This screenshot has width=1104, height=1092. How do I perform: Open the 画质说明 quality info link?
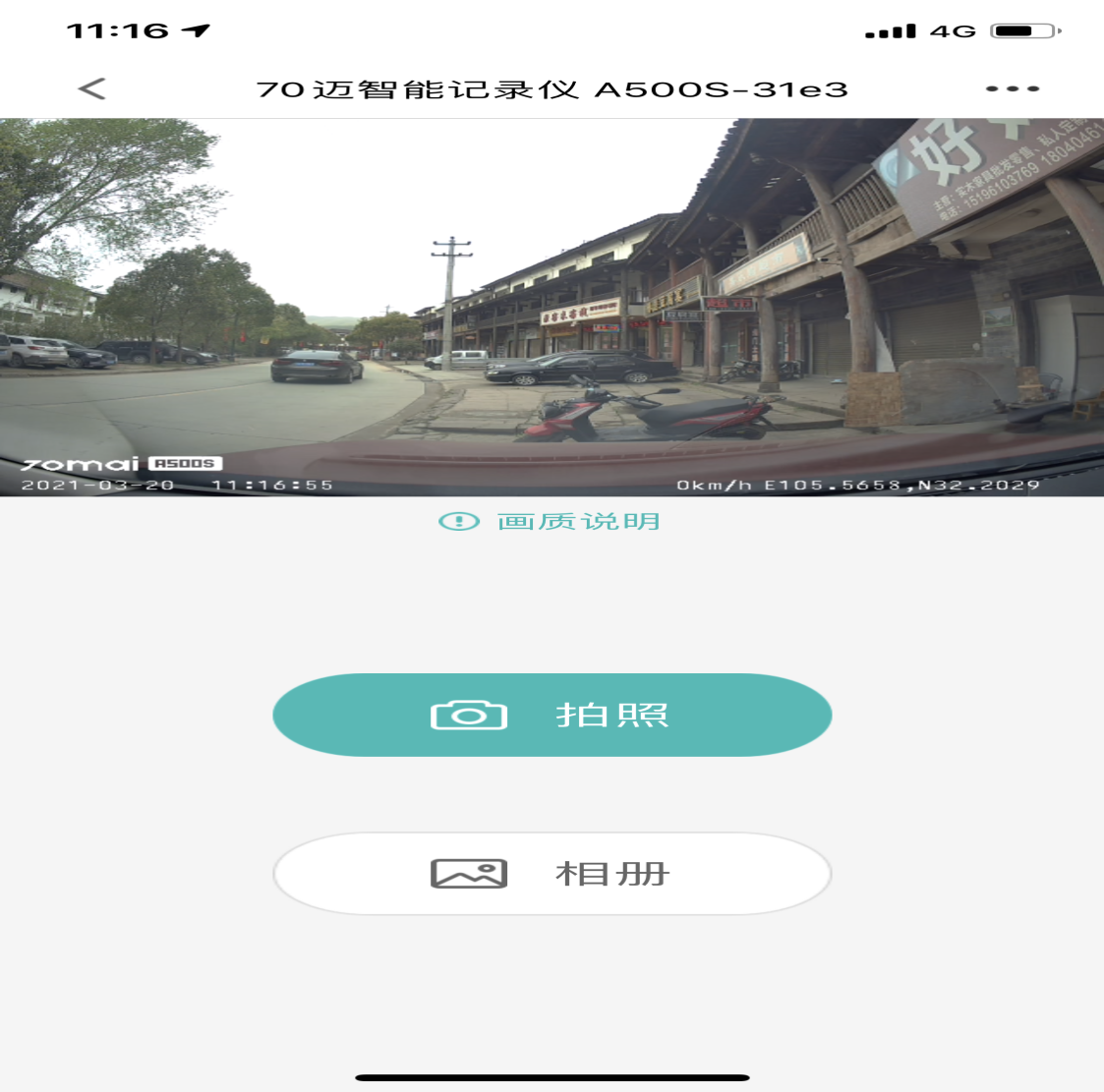pyautogui.click(x=551, y=521)
